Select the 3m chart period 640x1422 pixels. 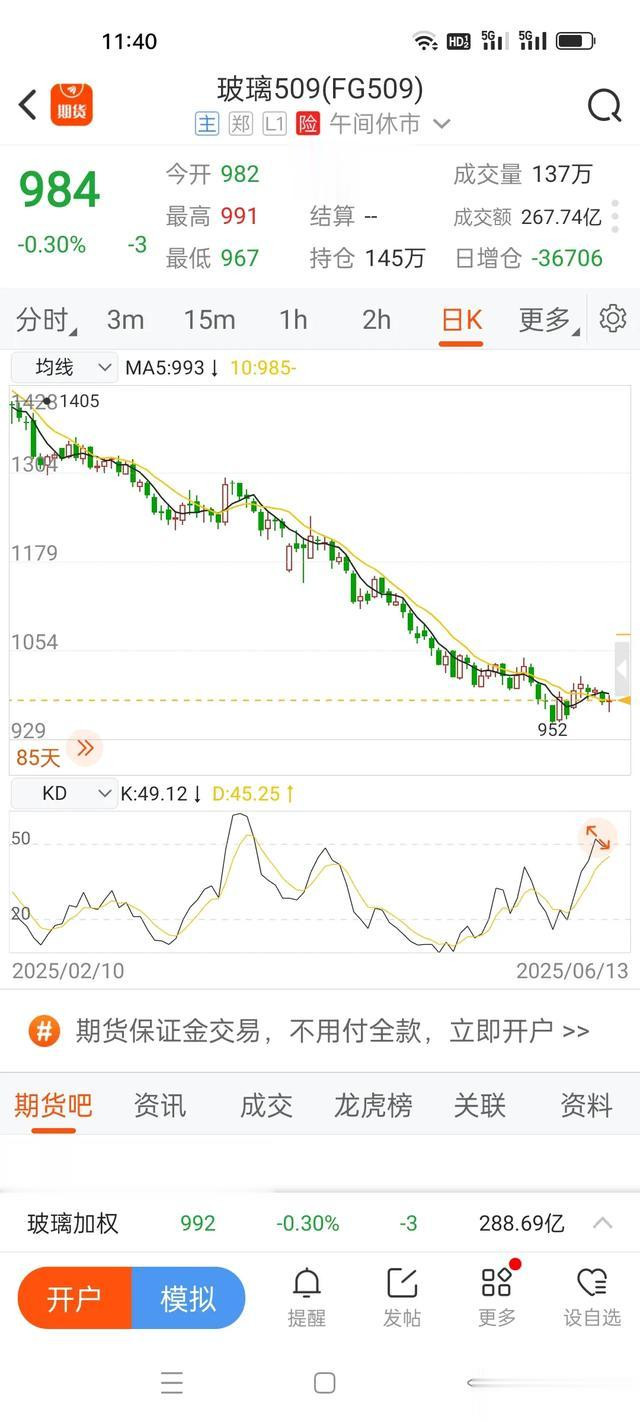click(x=125, y=320)
